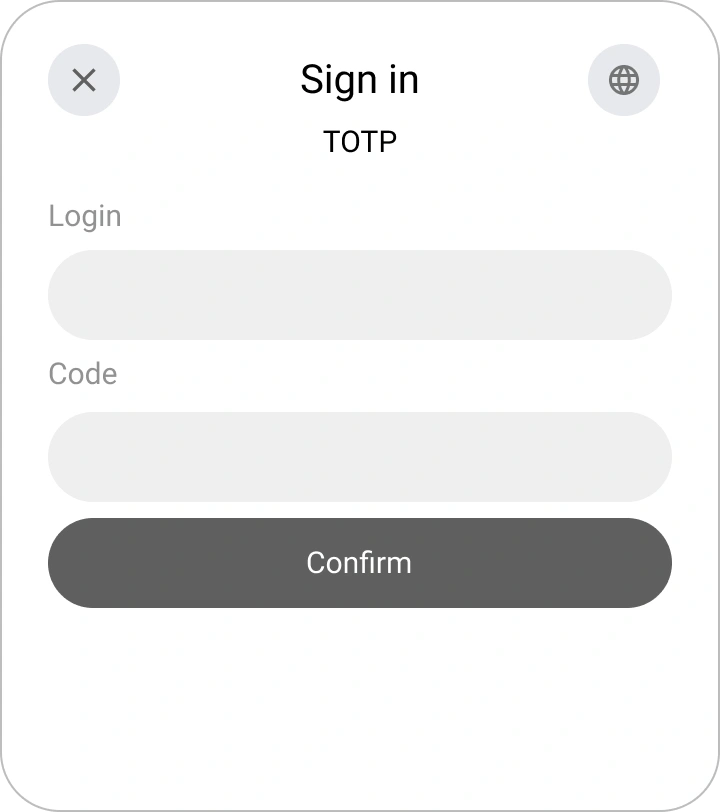Click the TOTP label text
This screenshot has height=812, width=720.
[360, 141]
